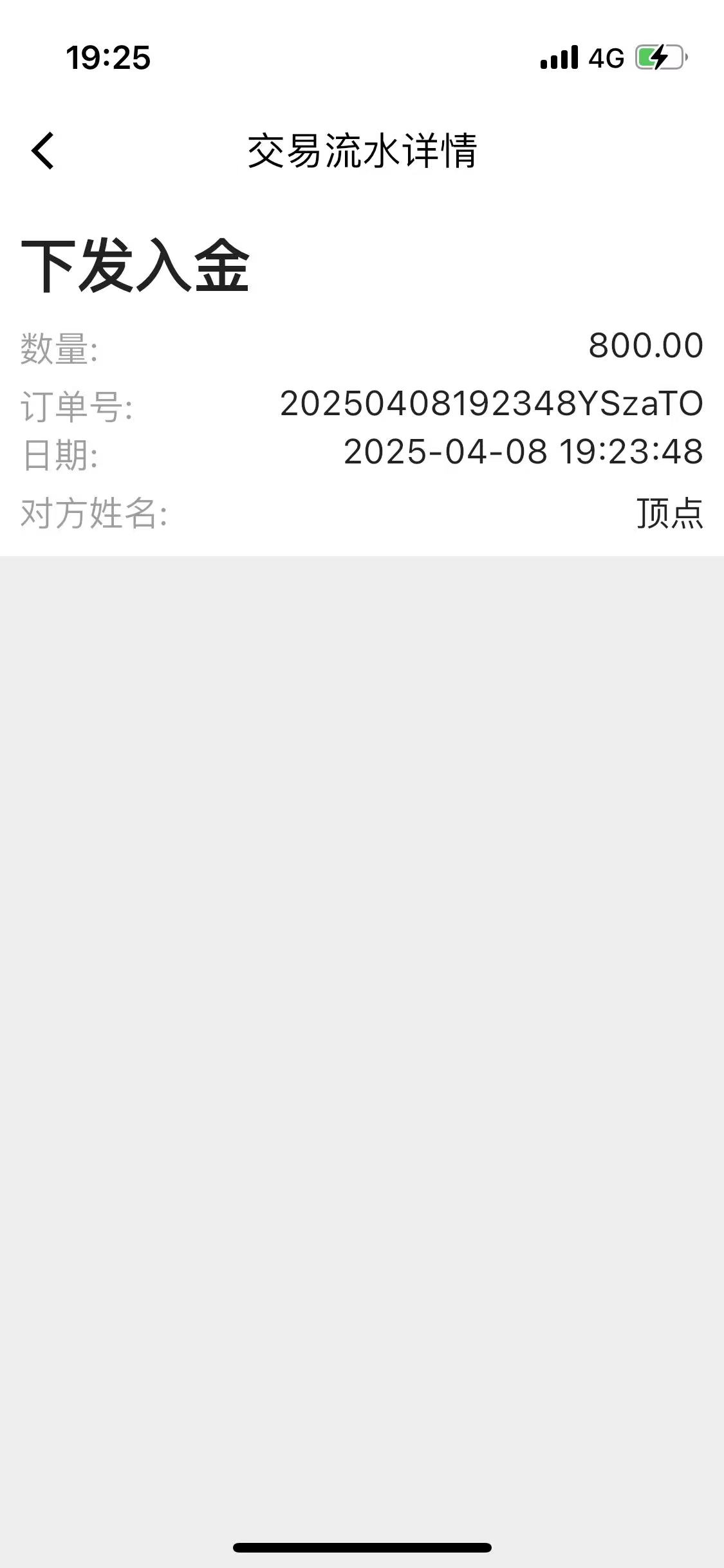This screenshot has width=724, height=1568.
Task: Tap the battery charging icon
Action: pos(657,58)
